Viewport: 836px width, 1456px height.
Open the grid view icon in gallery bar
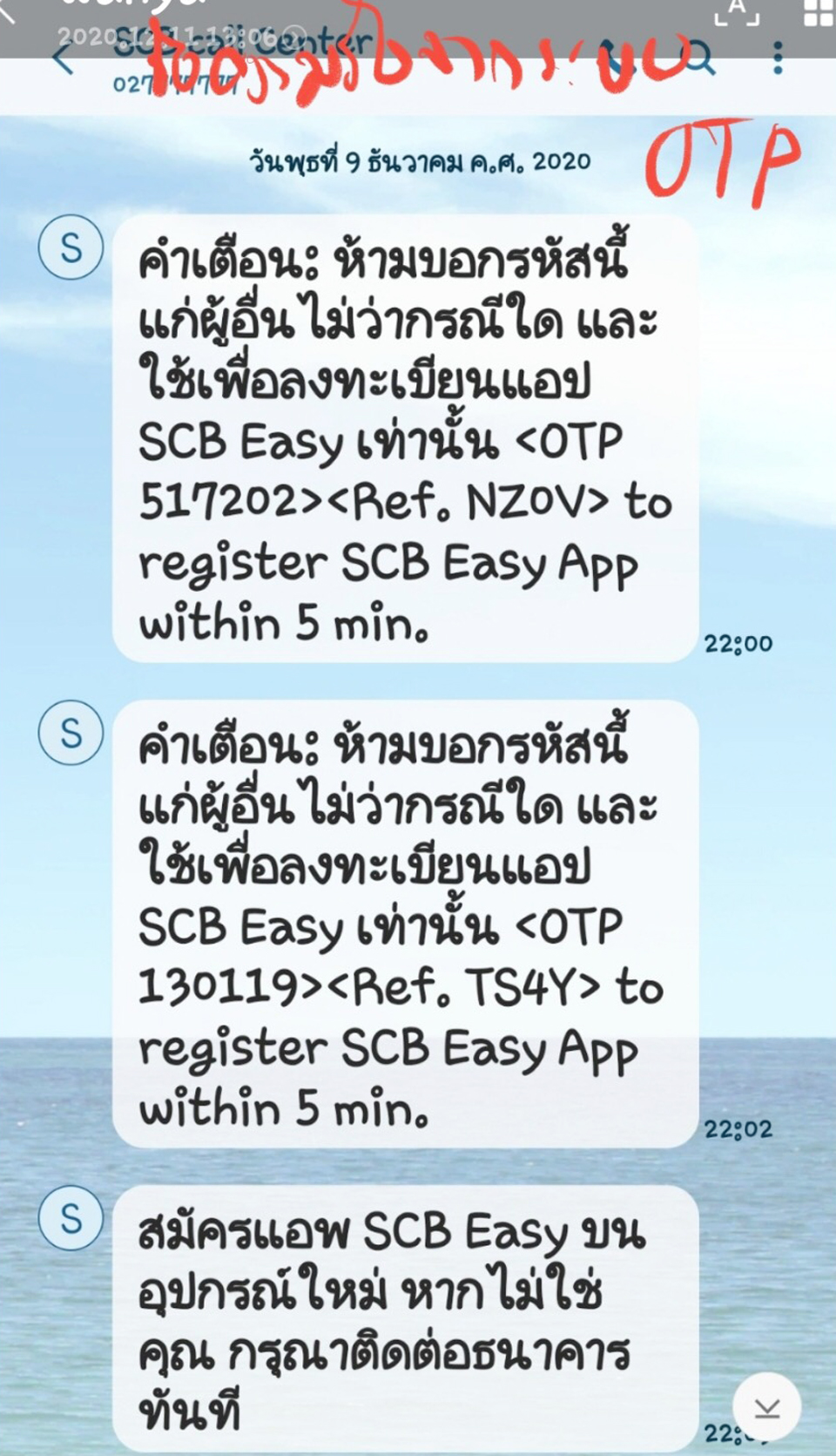818,12
